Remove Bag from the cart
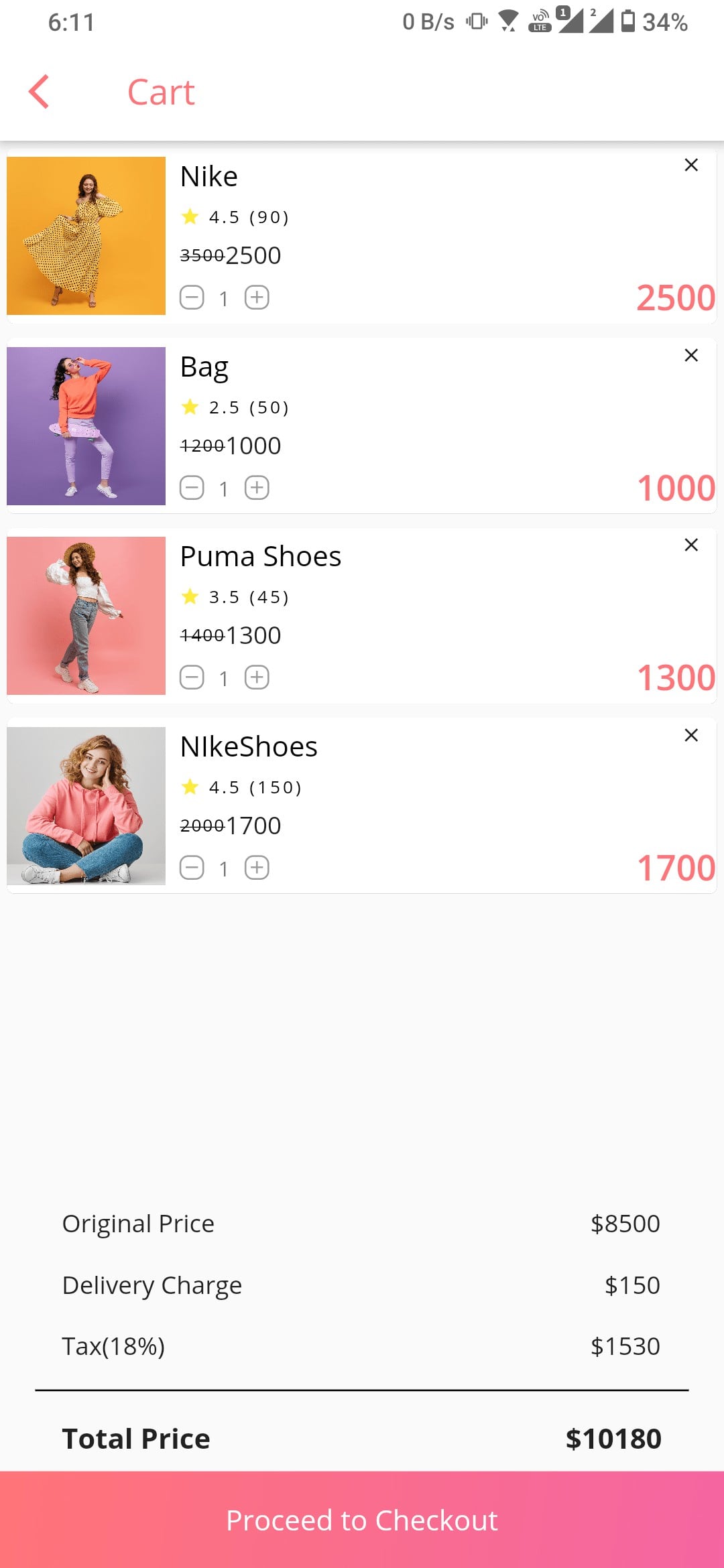Screen dimensions: 724x1568 coord(691,355)
